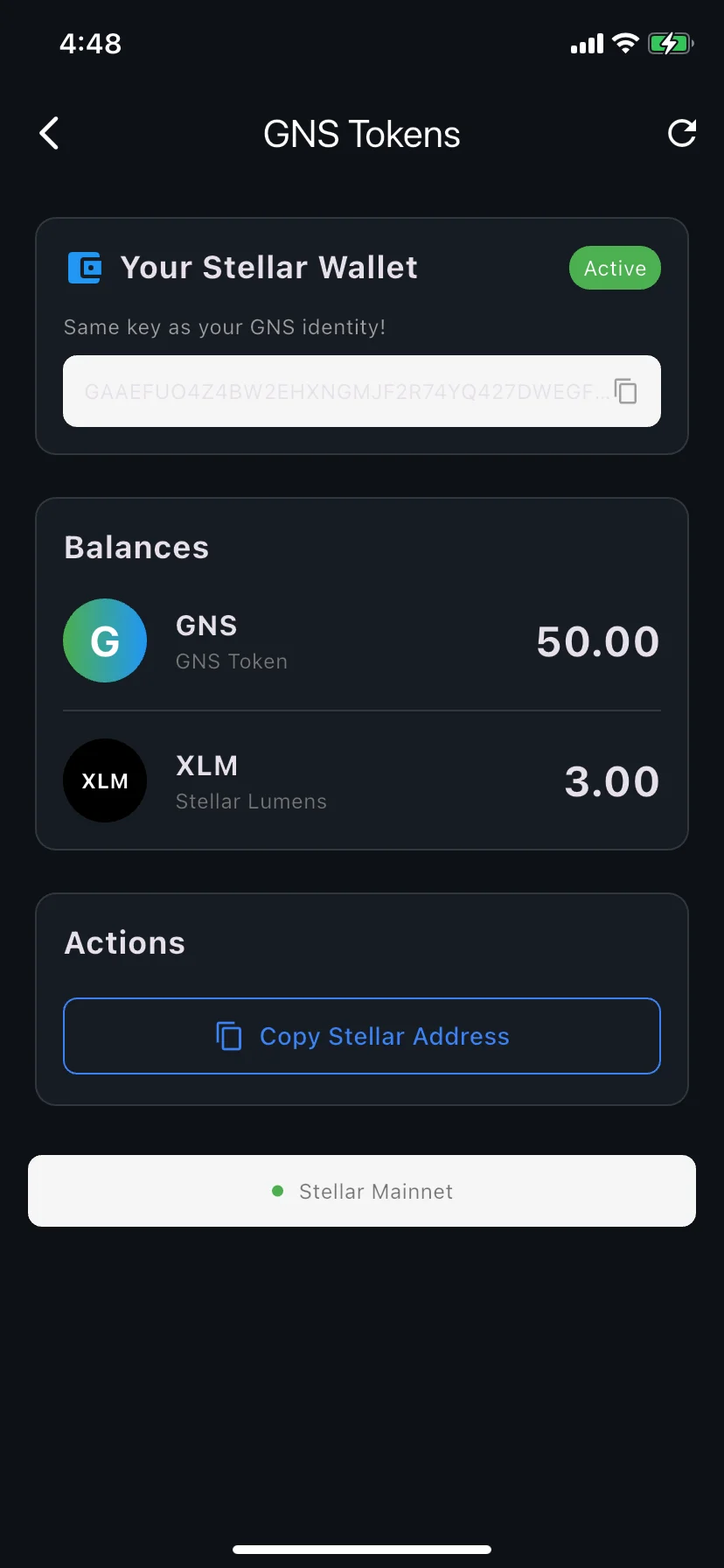Viewport: 724px width, 1568px height.
Task: Select the Stellar Lumens balance row
Action: [361, 780]
